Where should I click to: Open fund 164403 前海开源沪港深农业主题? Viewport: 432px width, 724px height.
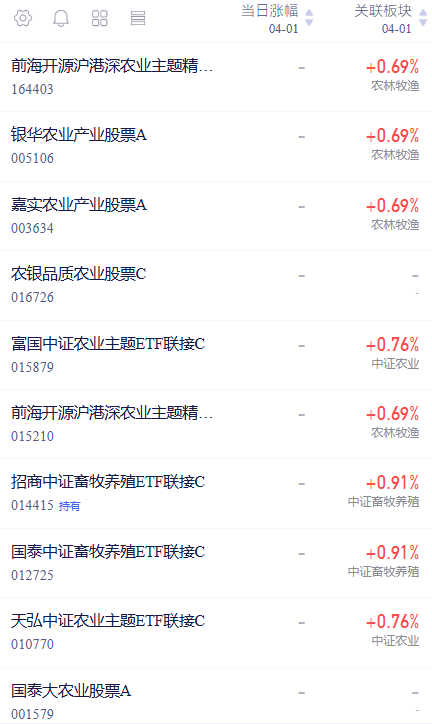(x=216, y=77)
